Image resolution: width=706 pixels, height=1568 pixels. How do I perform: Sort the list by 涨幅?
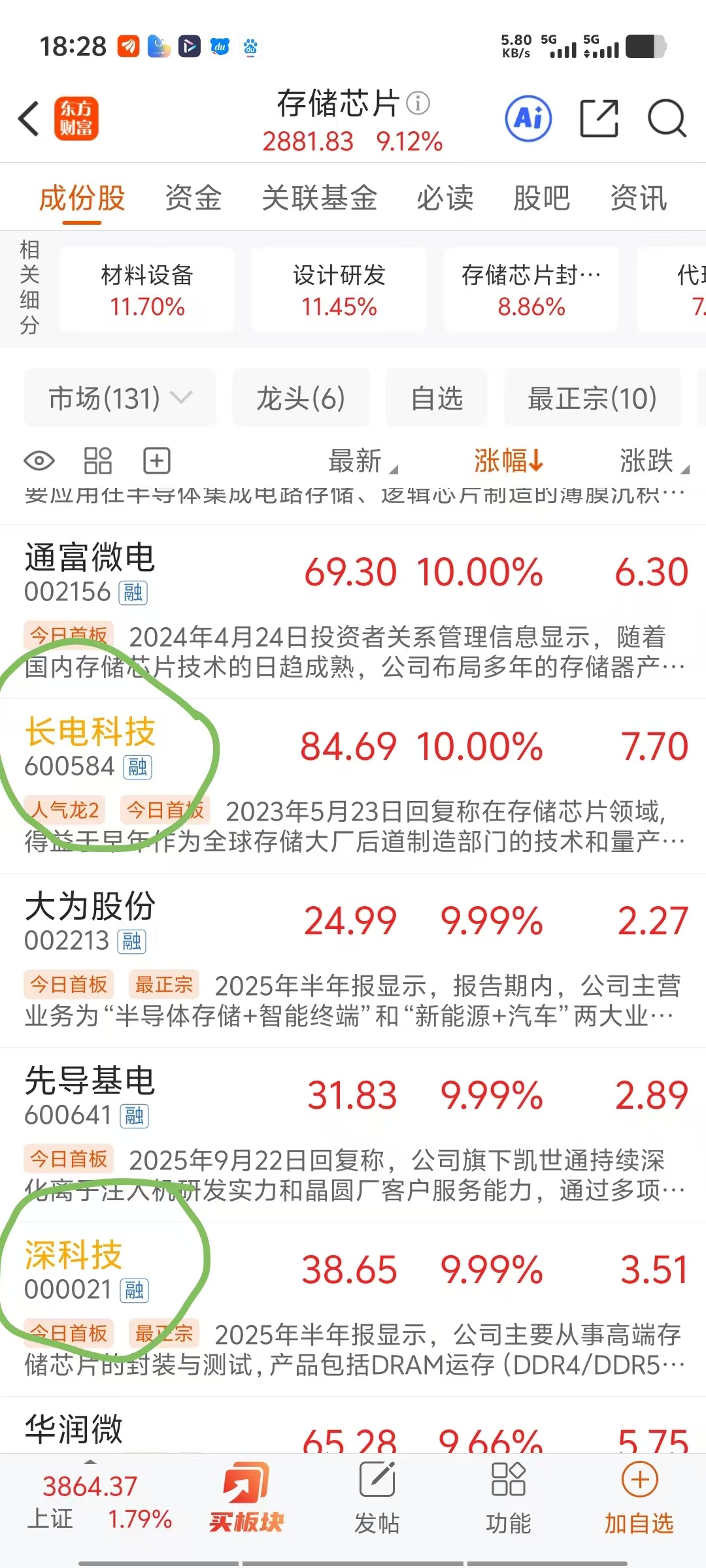[509, 461]
